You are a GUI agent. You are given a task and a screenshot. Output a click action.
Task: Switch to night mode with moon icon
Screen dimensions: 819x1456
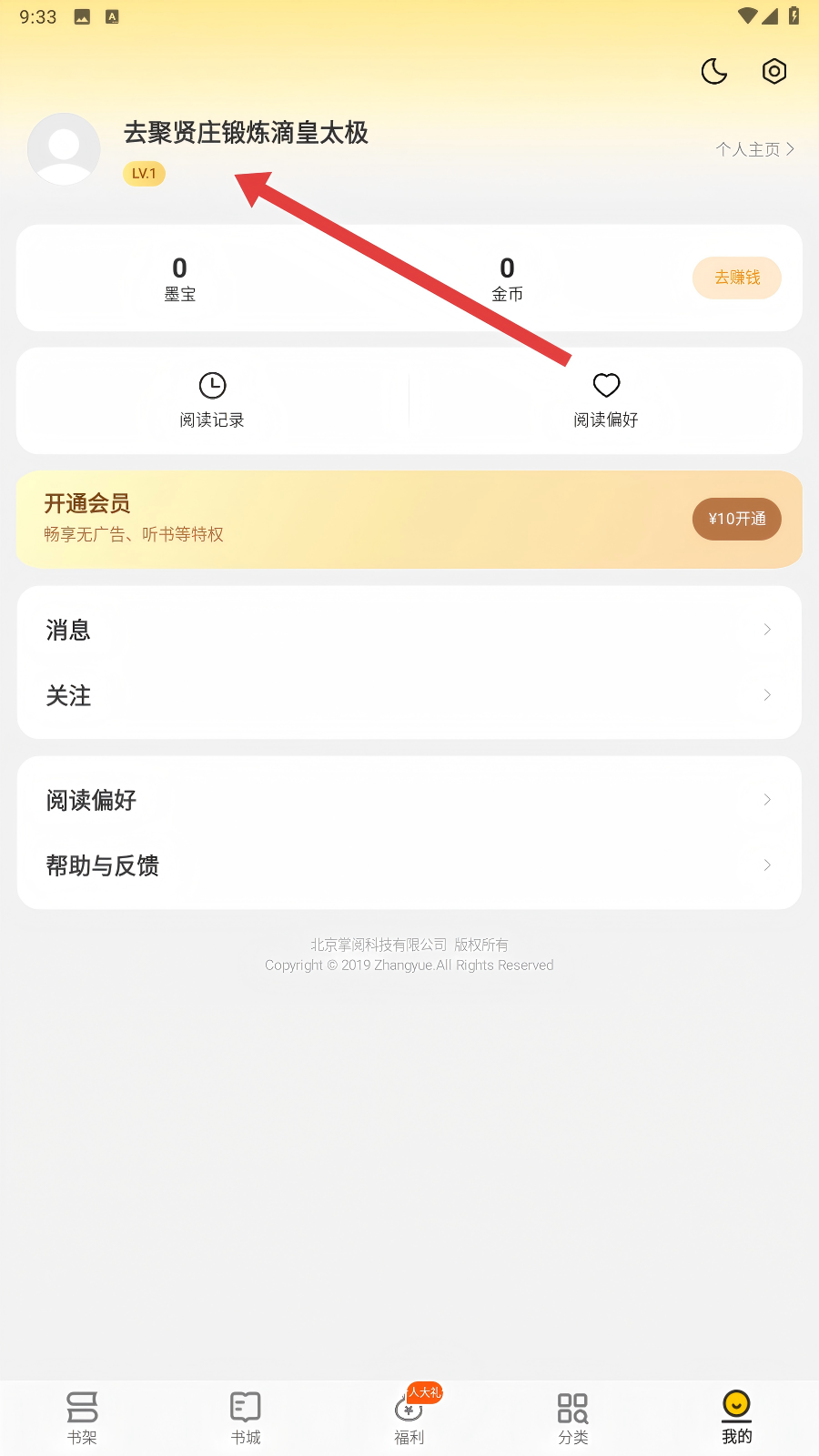tap(714, 71)
